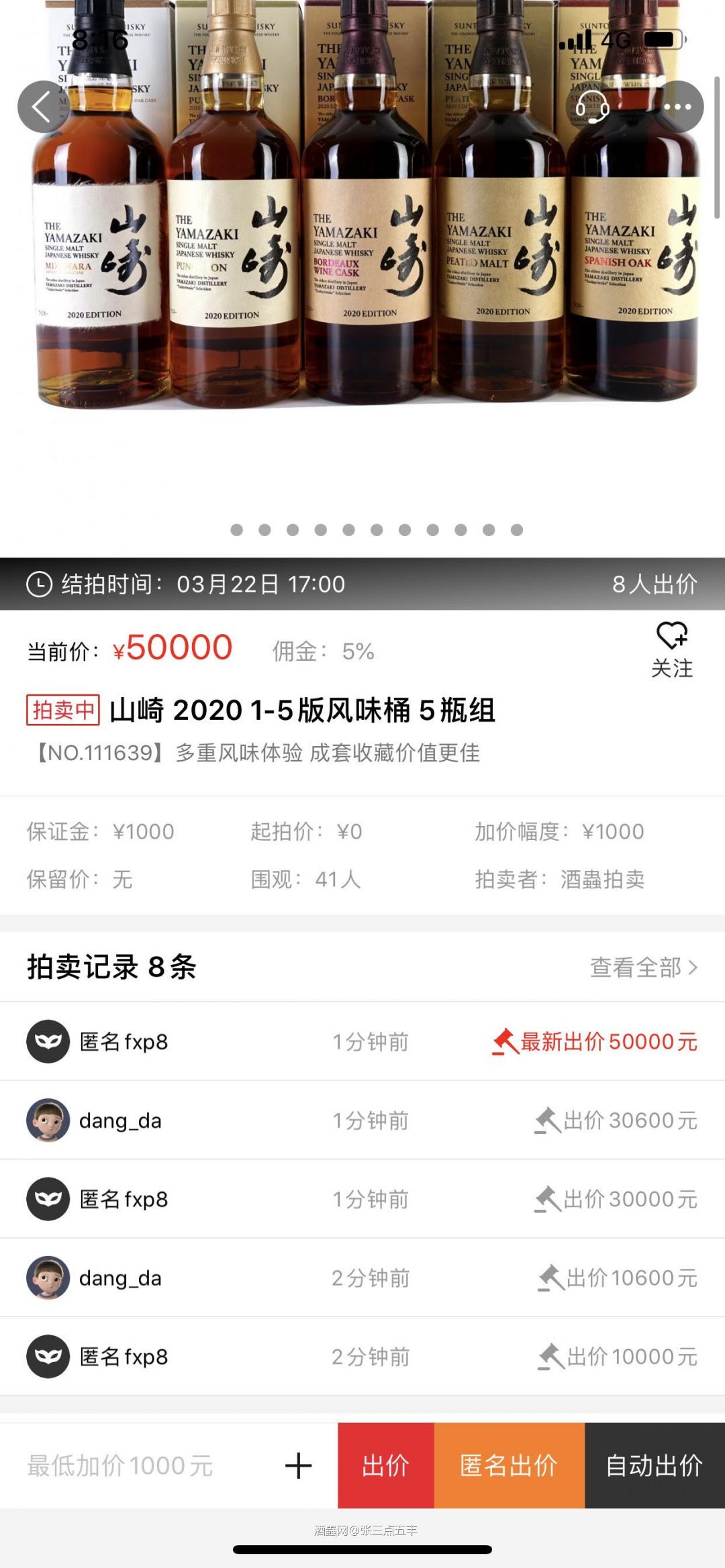Screen dimensions: 725x1568
Task: Tap dang_da's profile avatar
Action: 48,1120
